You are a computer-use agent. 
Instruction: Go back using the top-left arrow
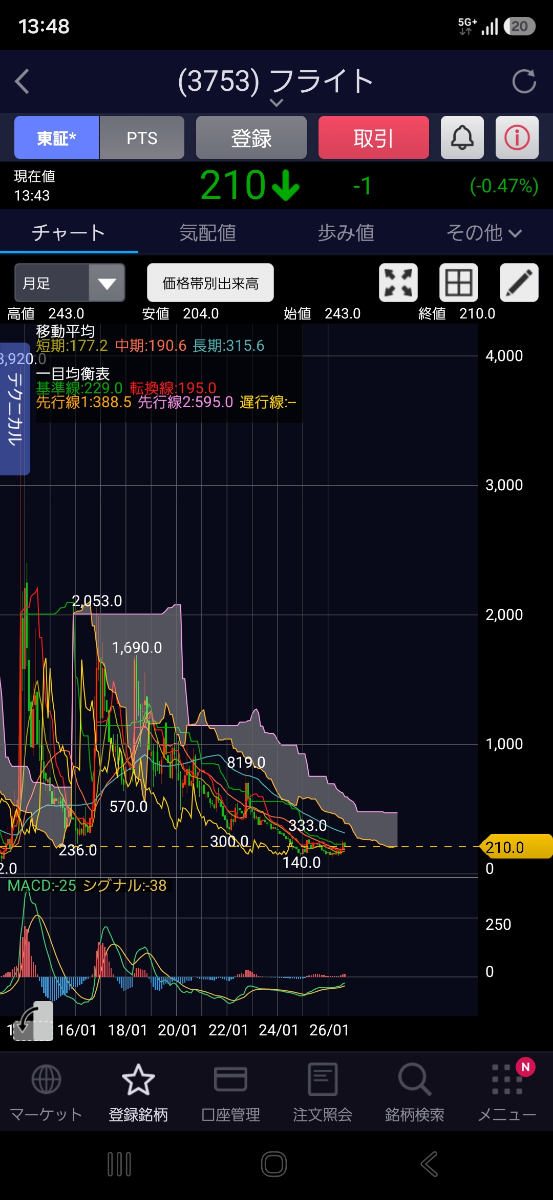click(x=23, y=82)
